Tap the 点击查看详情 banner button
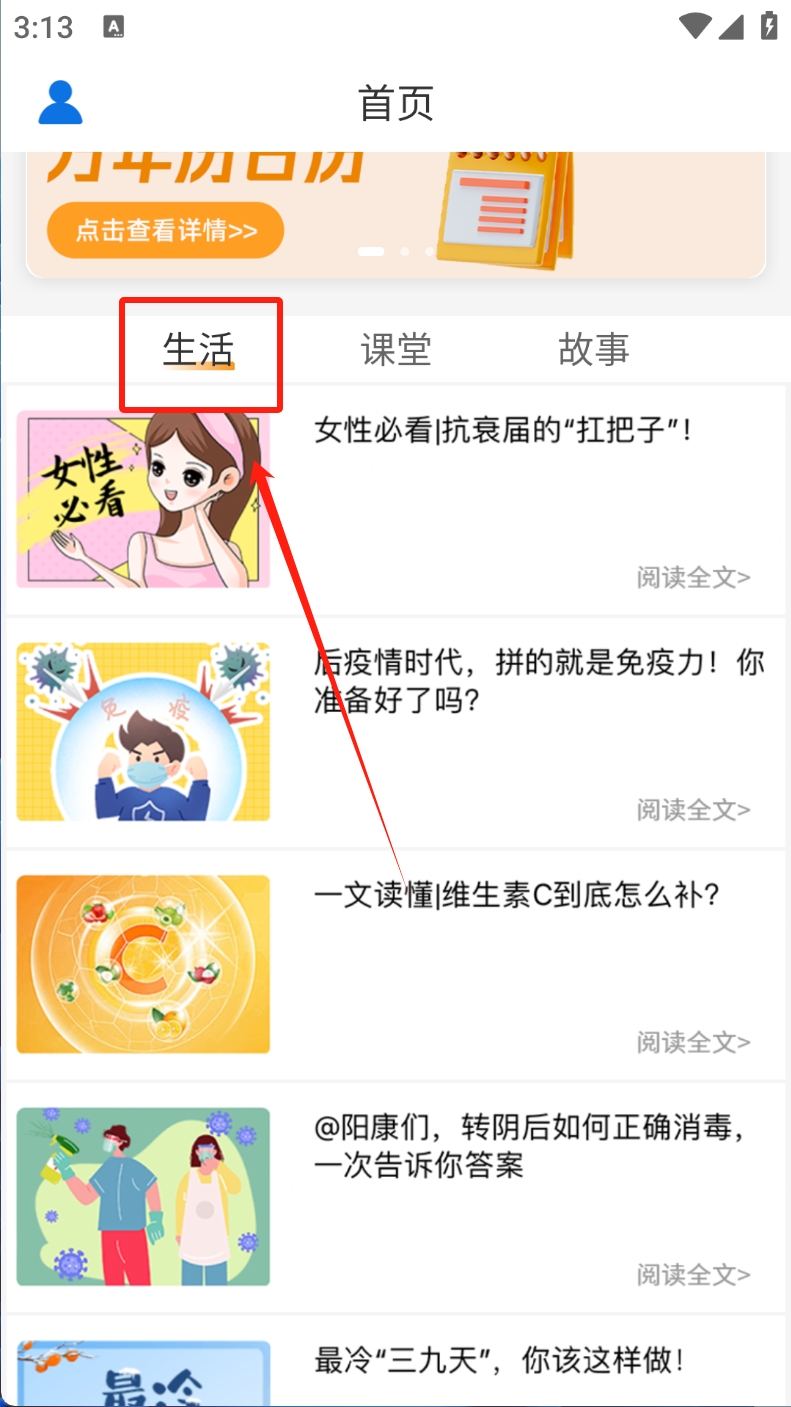Screen dimensions: 791x1407 [166, 231]
